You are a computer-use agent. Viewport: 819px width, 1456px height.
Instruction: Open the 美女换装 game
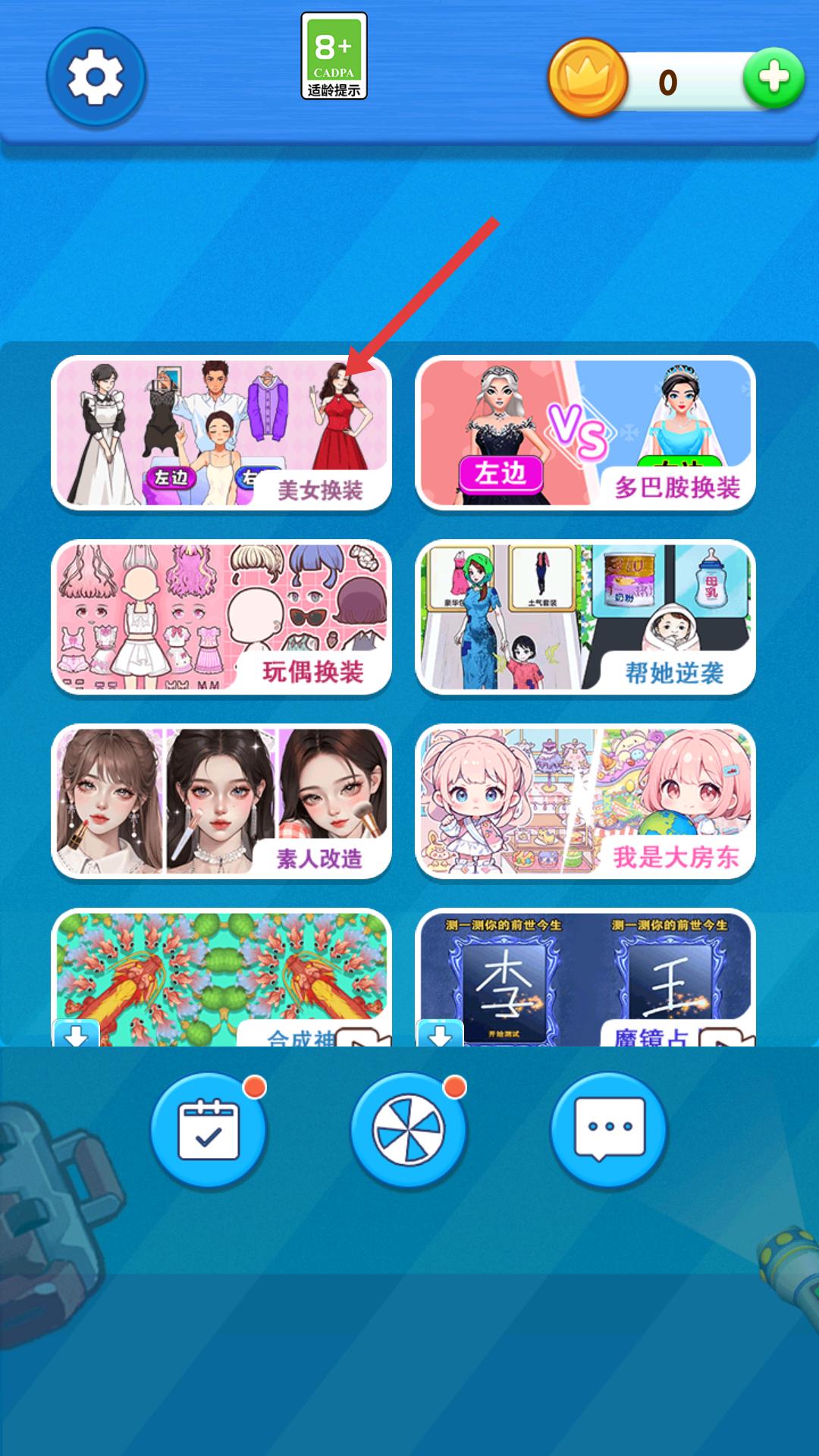point(221,432)
